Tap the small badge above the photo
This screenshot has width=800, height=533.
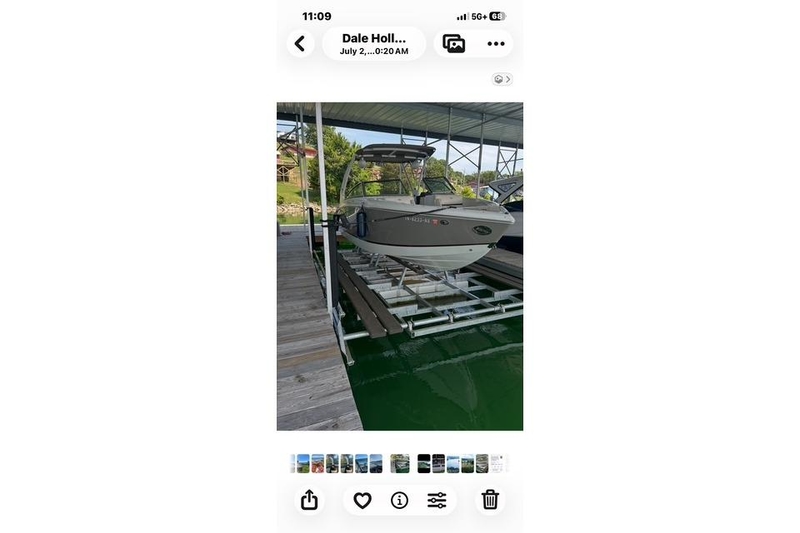[502, 79]
